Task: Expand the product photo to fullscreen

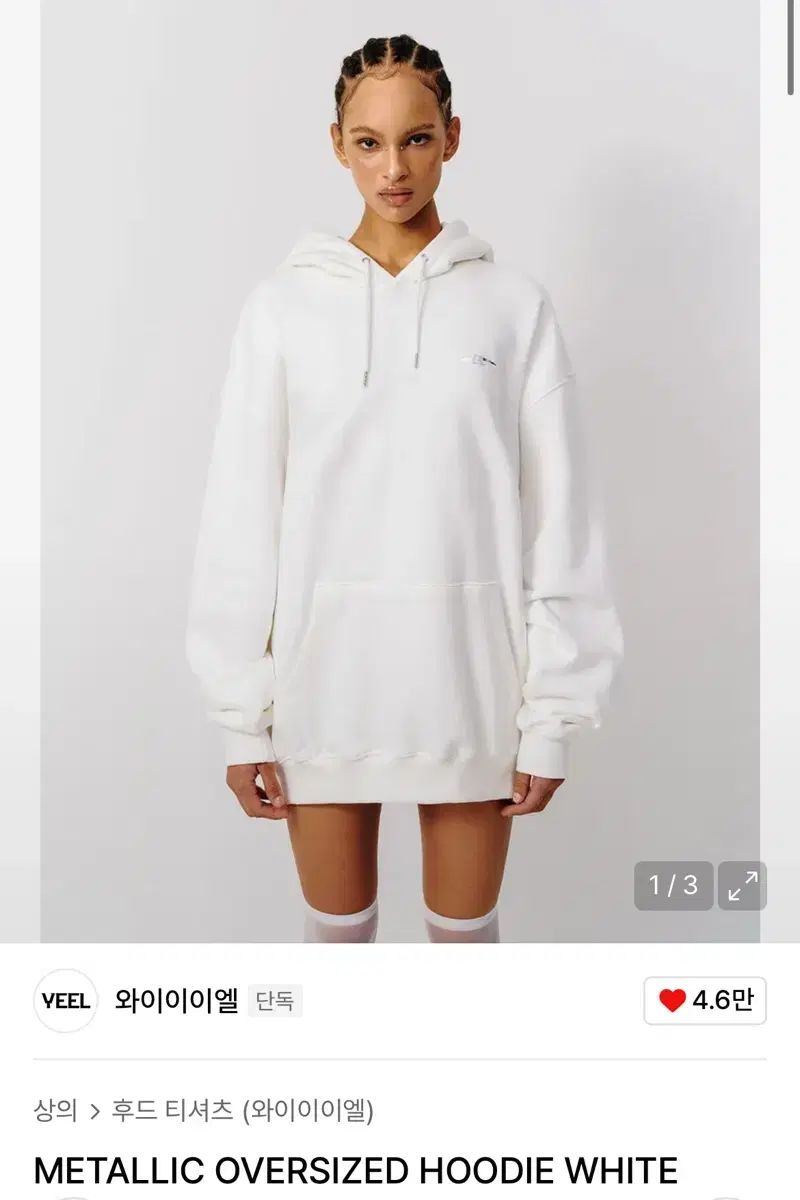Action: (x=742, y=886)
